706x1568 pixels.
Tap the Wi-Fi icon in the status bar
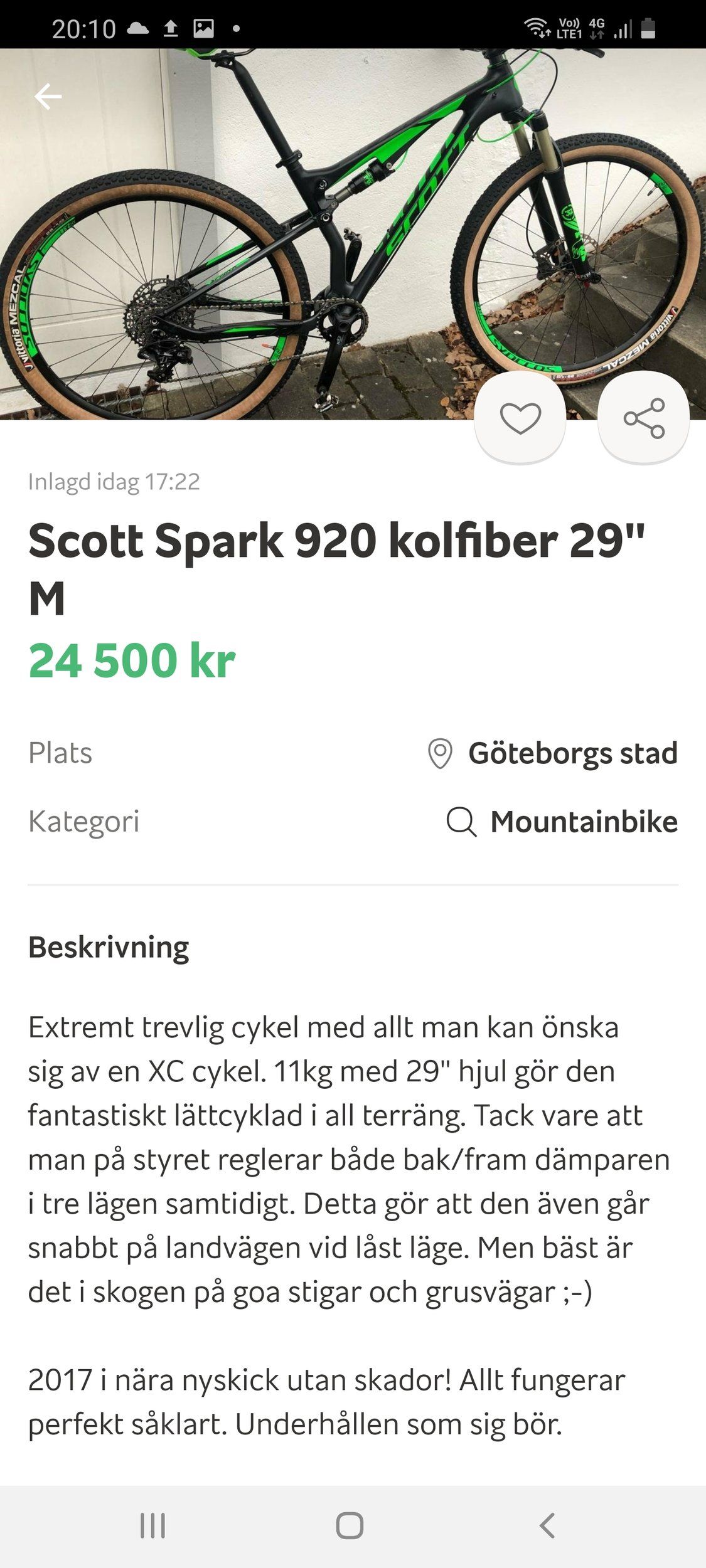[x=537, y=28]
